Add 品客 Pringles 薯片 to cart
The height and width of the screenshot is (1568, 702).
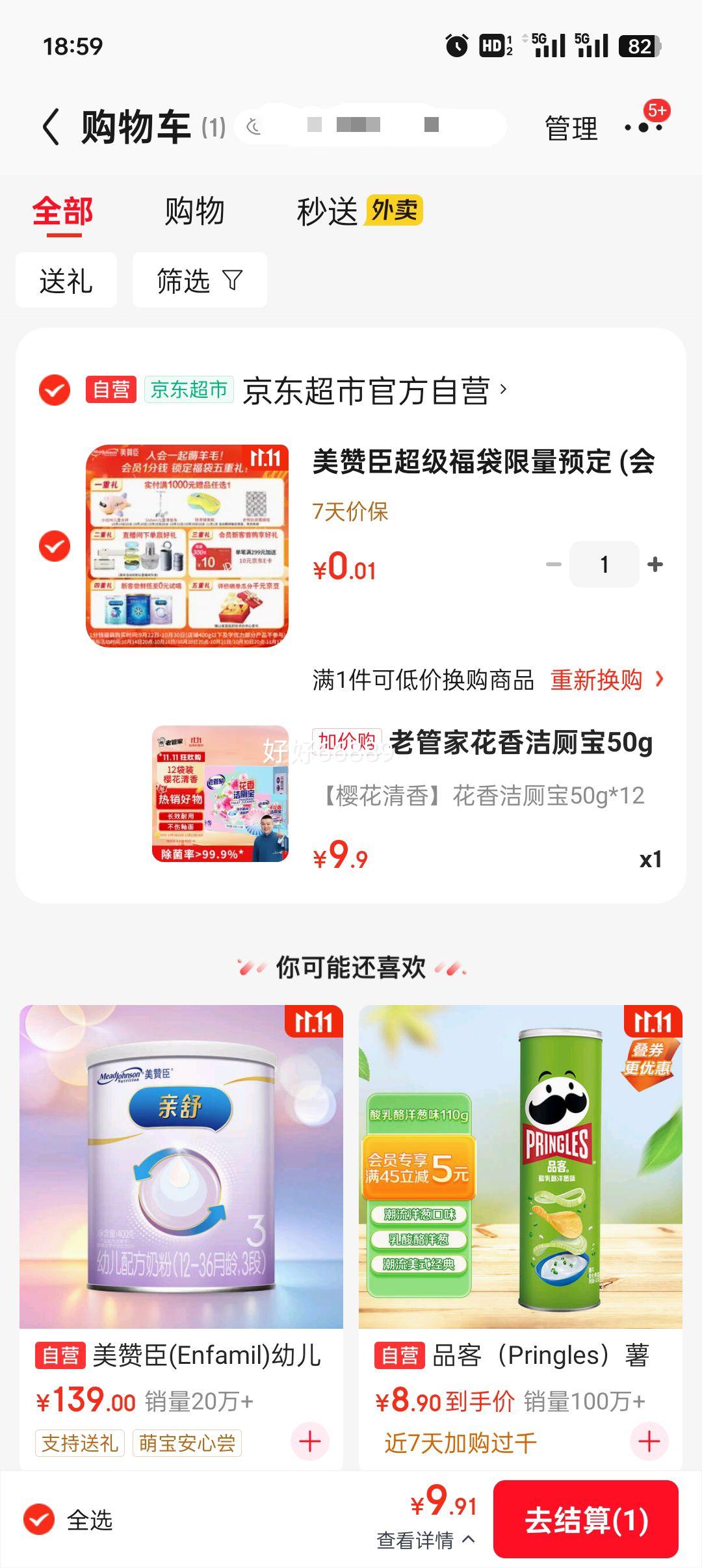pos(649,1442)
